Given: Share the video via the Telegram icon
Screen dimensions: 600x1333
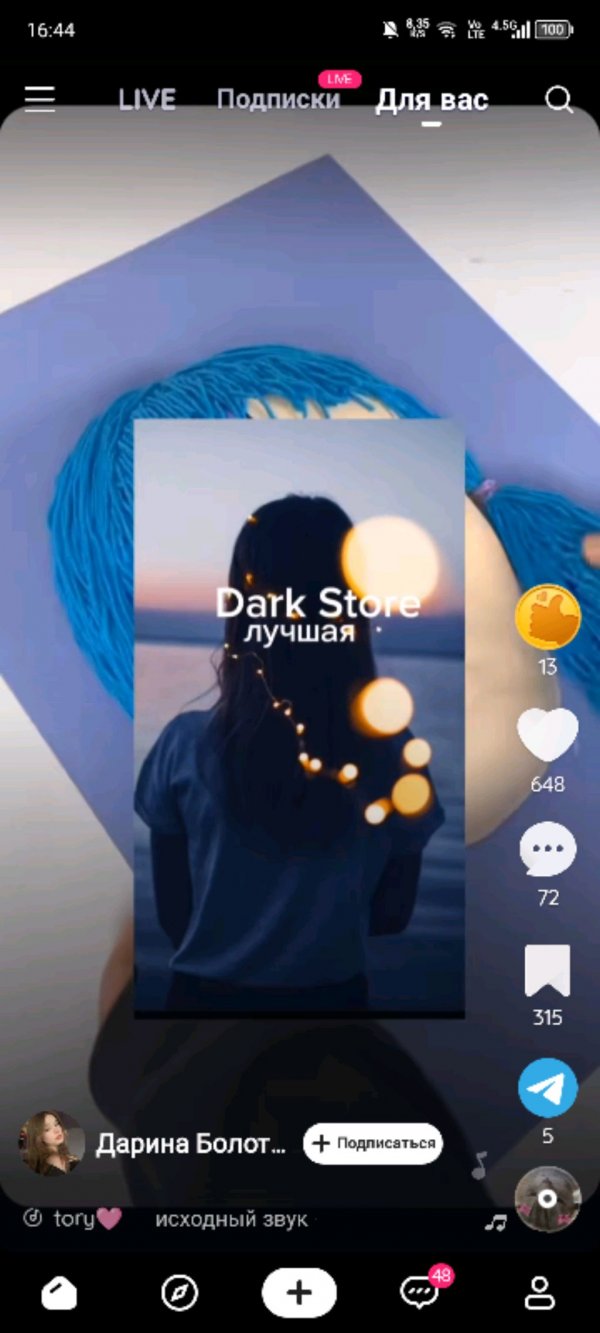Looking at the screenshot, I should pos(548,1089).
